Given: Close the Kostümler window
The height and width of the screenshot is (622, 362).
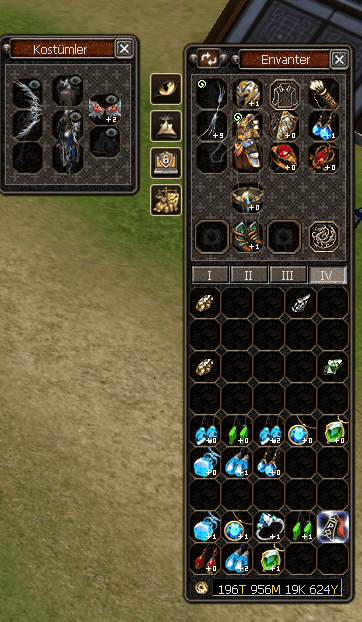Looking at the screenshot, I should pos(124,49).
